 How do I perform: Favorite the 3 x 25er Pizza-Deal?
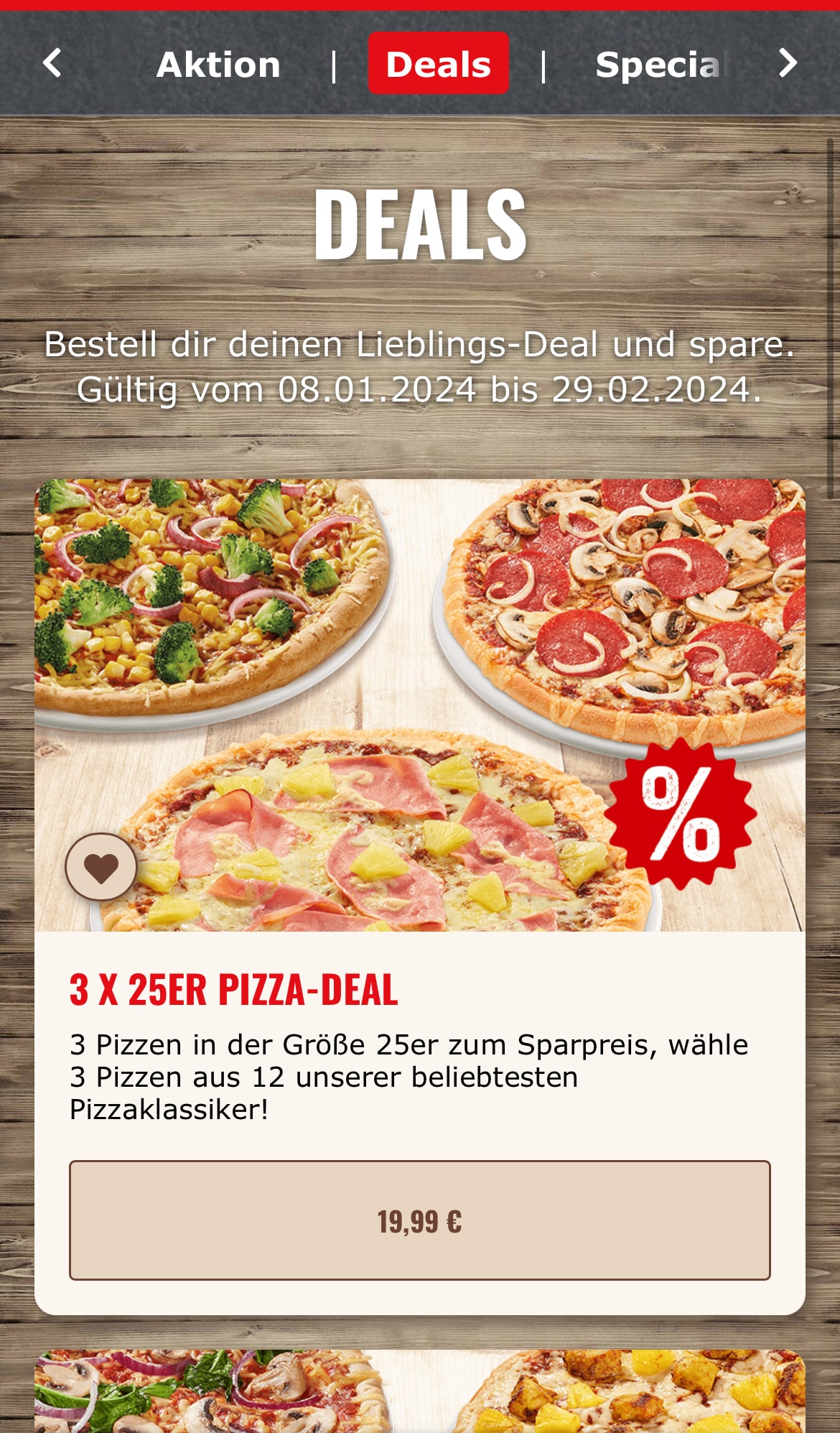101,867
